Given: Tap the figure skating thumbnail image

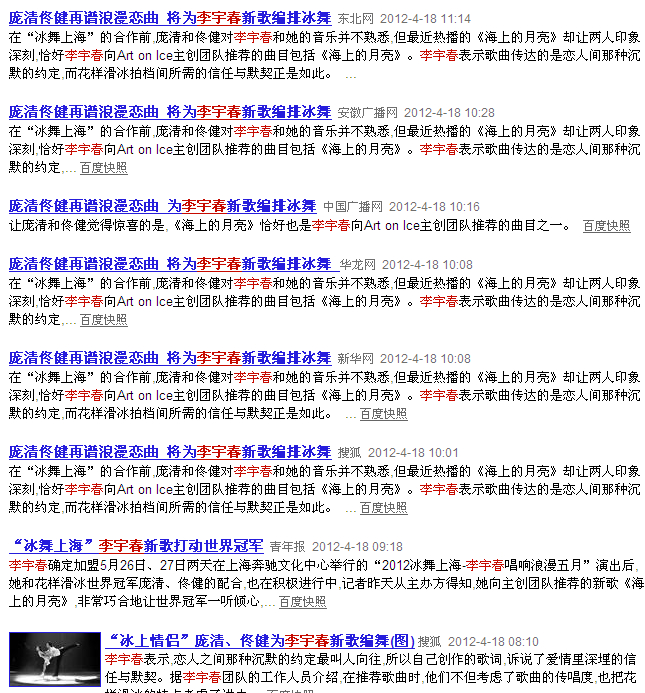Looking at the screenshot, I should click(x=55, y=659).
